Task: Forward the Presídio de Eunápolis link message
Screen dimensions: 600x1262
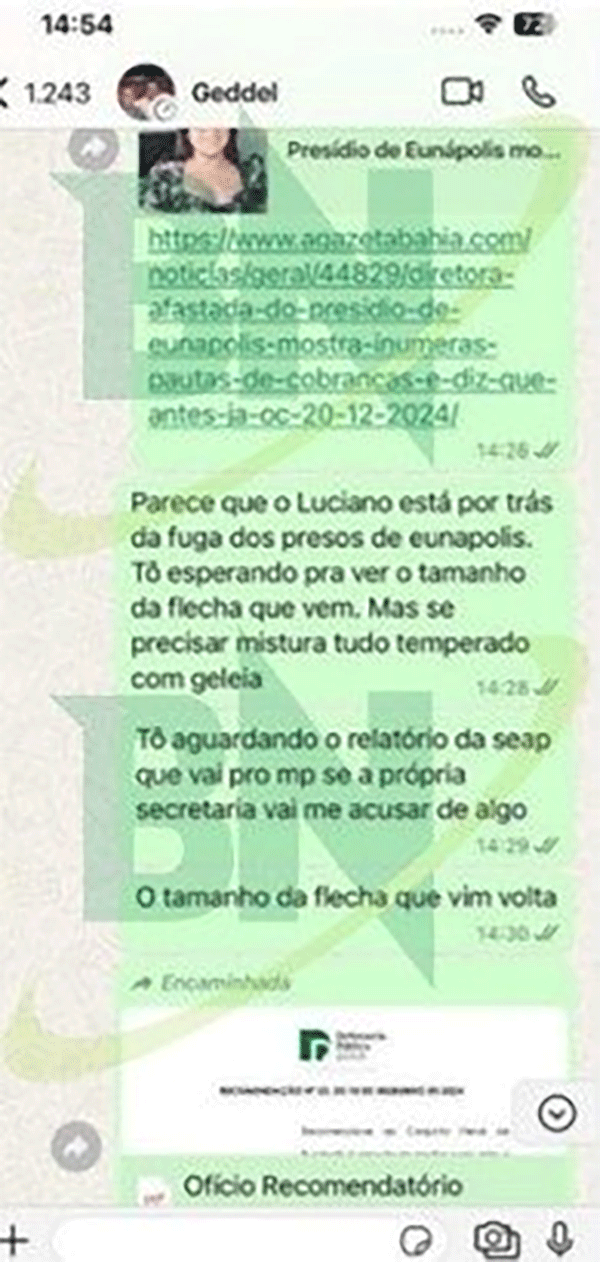Action: click(92, 147)
